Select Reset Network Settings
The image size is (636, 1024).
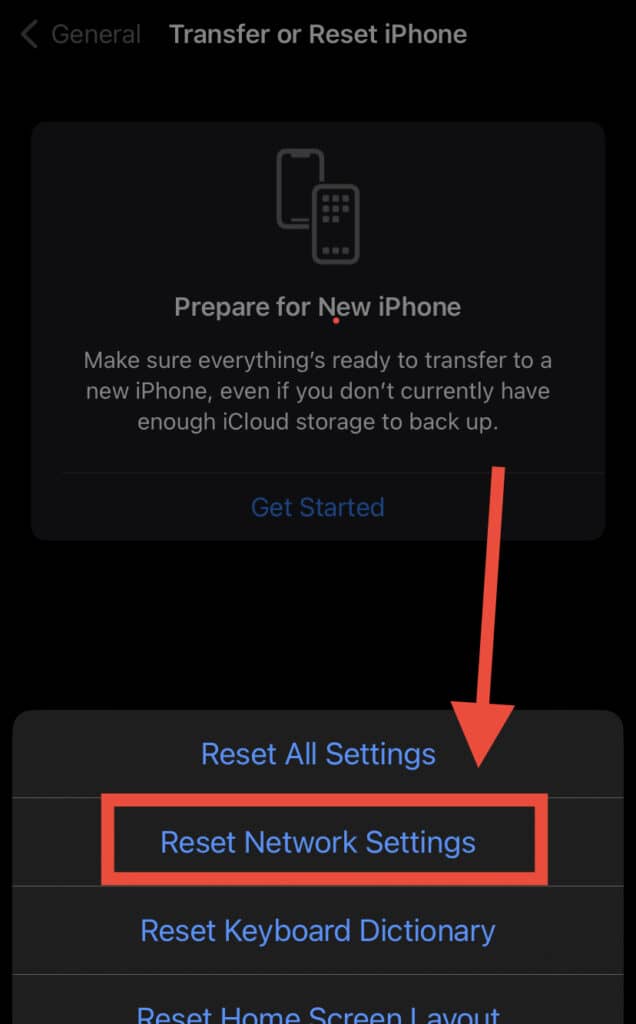pyautogui.click(x=318, y=842)
